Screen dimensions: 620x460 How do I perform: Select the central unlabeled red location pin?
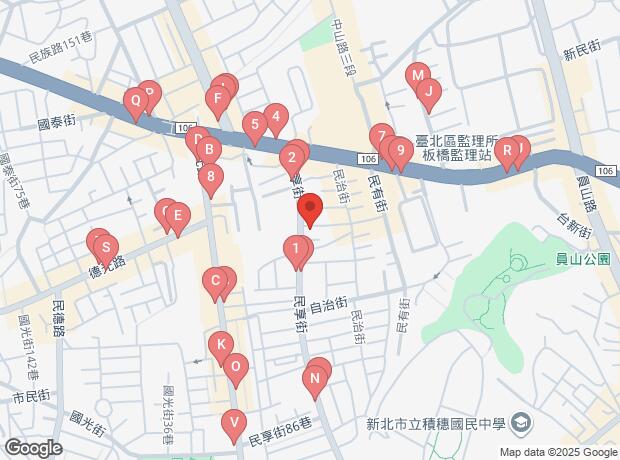(x=310, y=210)
